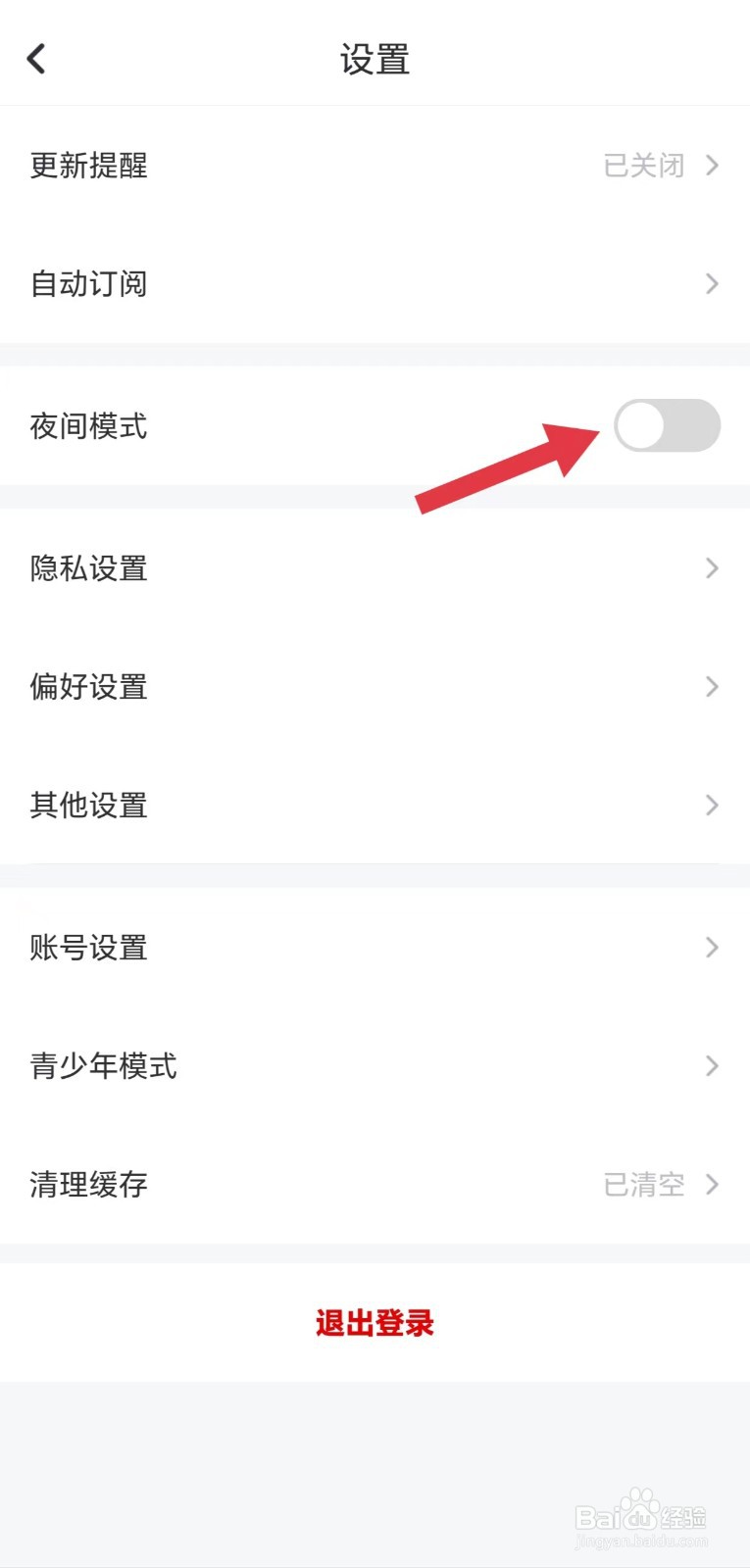Click the 设置 title text
This screenshot has height=1568, width=750.
(x=375, y=59)
